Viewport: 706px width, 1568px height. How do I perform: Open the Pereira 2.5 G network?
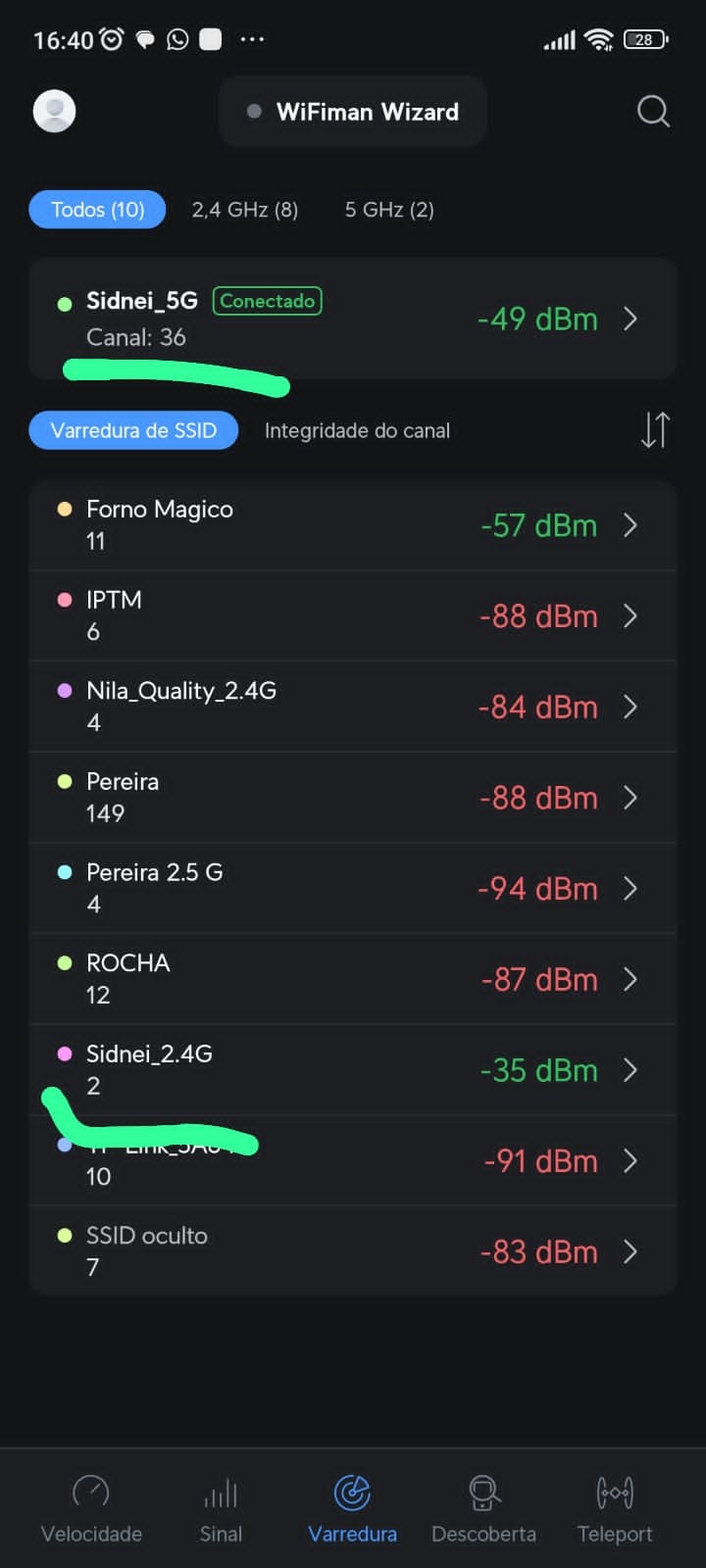353,888
